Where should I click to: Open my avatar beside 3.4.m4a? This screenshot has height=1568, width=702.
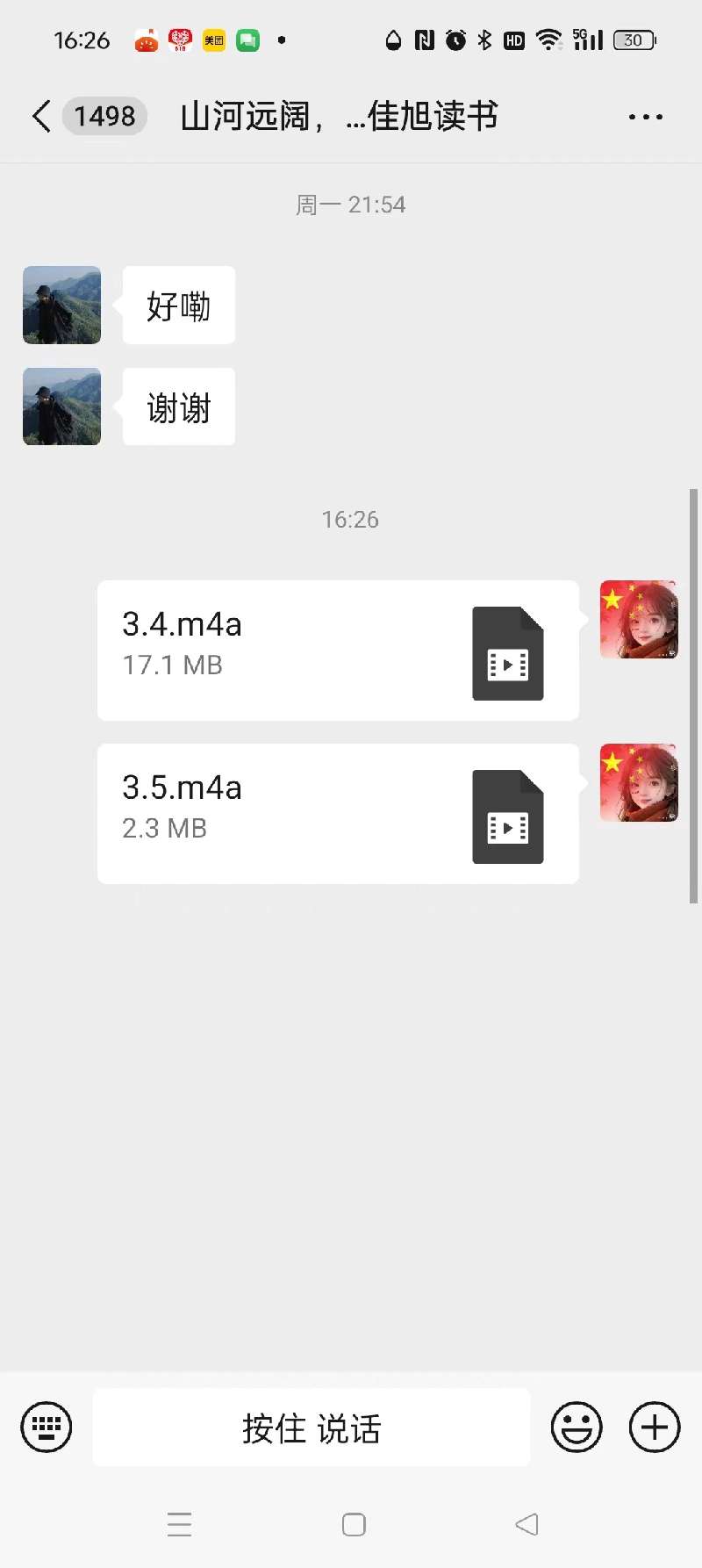[639, 619]
